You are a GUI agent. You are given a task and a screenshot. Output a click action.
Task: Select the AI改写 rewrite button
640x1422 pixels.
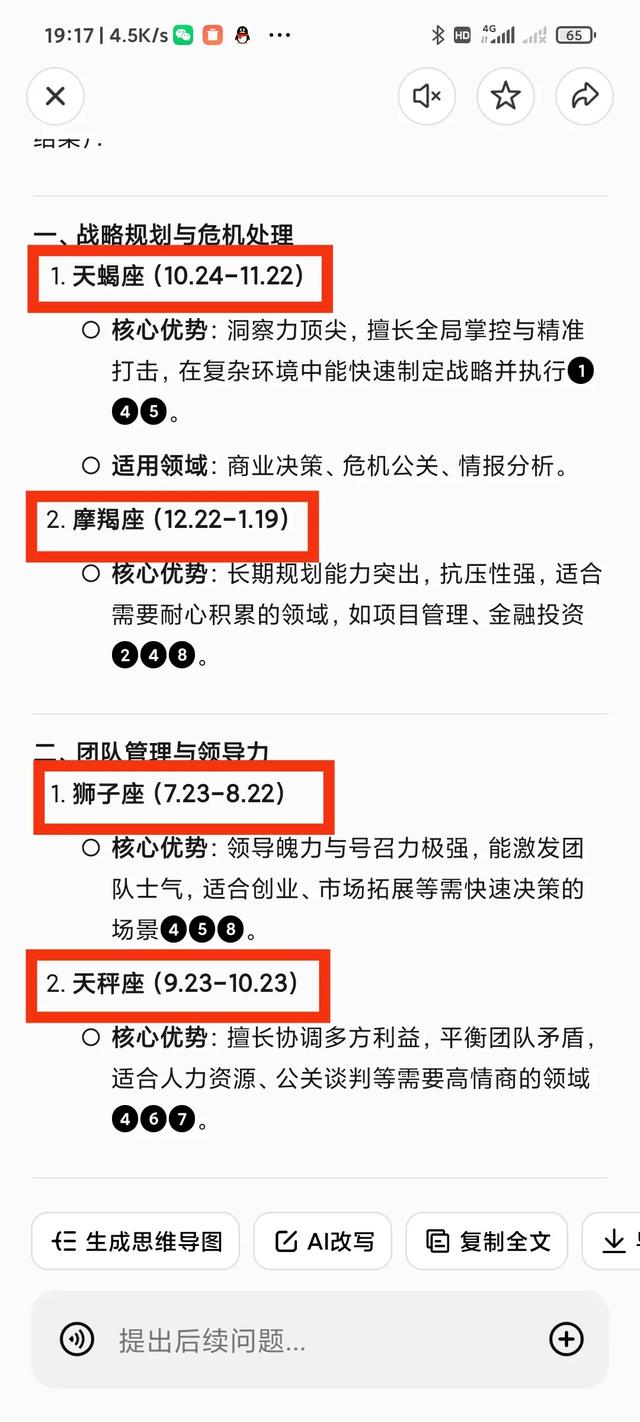tap(322, 1241)
